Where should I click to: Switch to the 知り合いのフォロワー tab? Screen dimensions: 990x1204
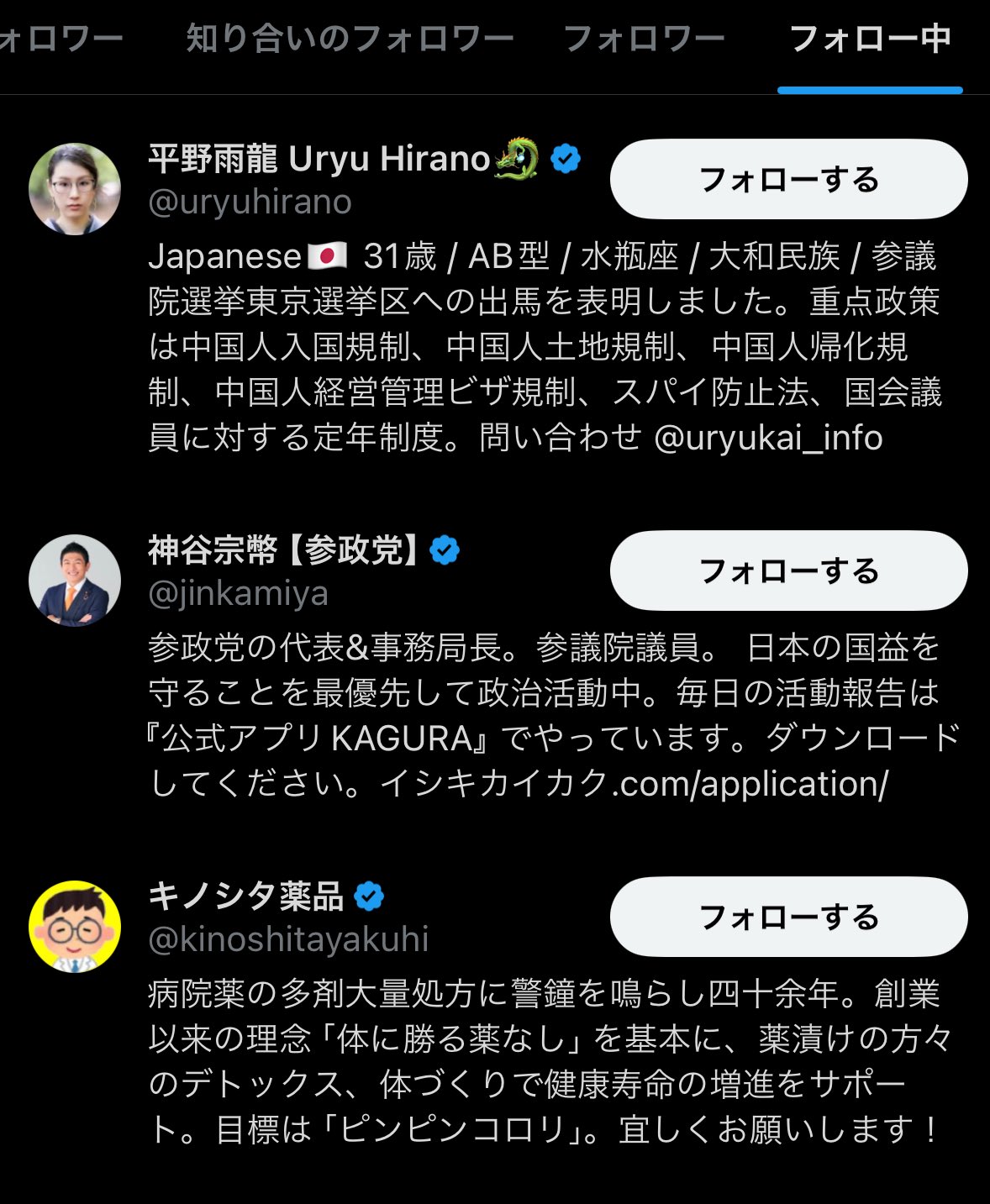click(x=350, y=39)
